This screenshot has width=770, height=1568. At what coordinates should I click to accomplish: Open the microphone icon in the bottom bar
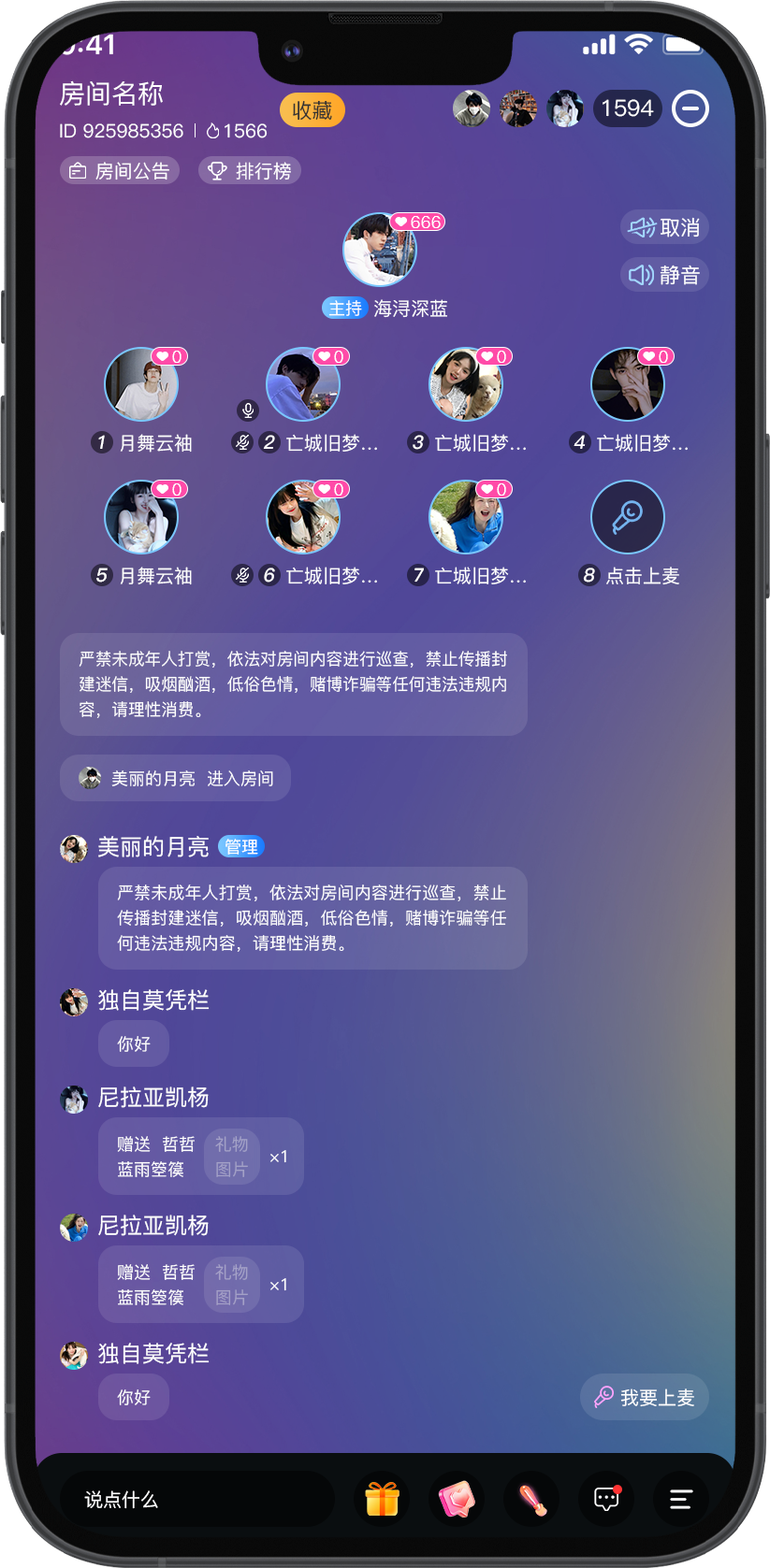tap(532, 1500)
